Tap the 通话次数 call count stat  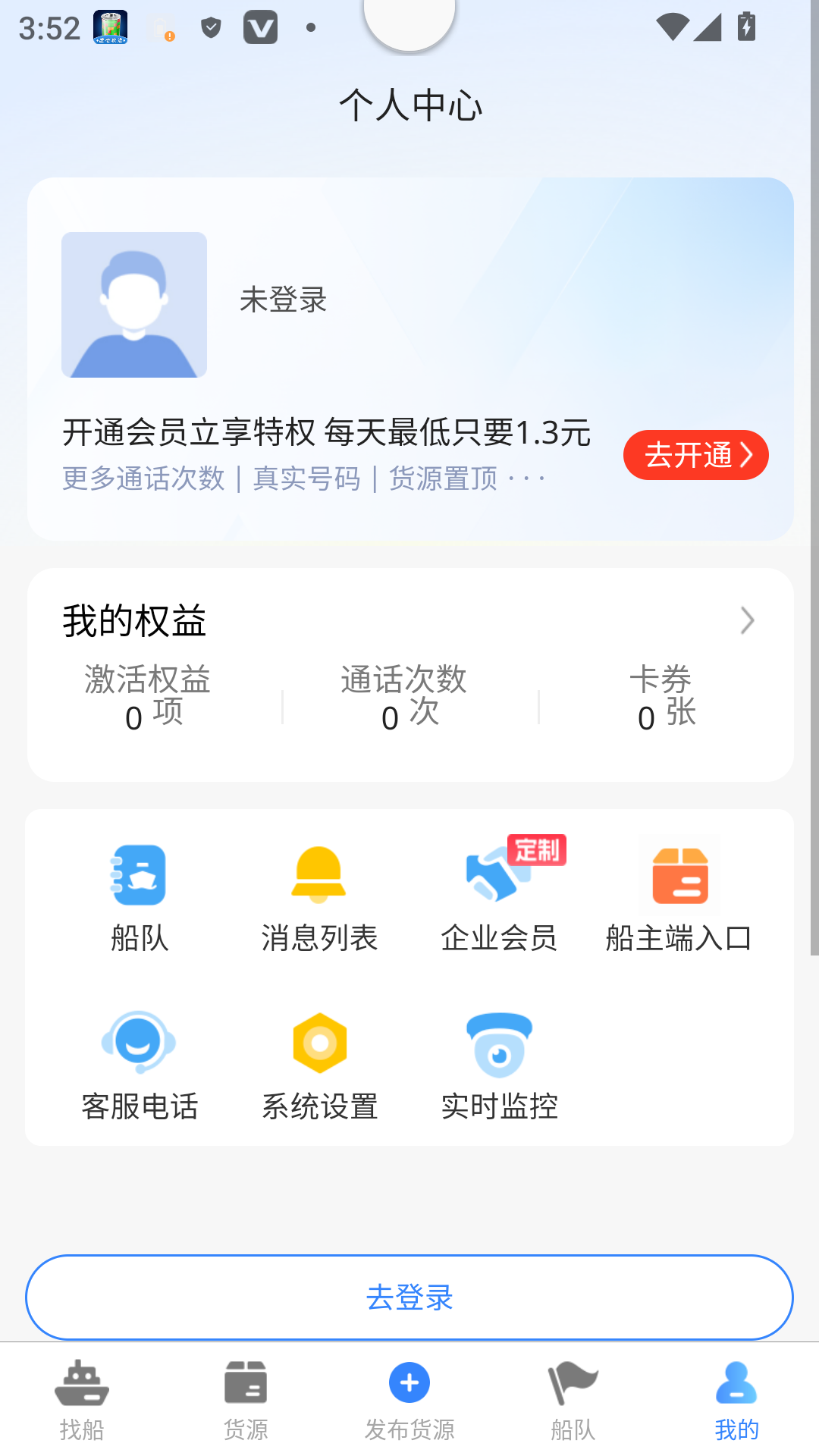(x=403, y=696)
